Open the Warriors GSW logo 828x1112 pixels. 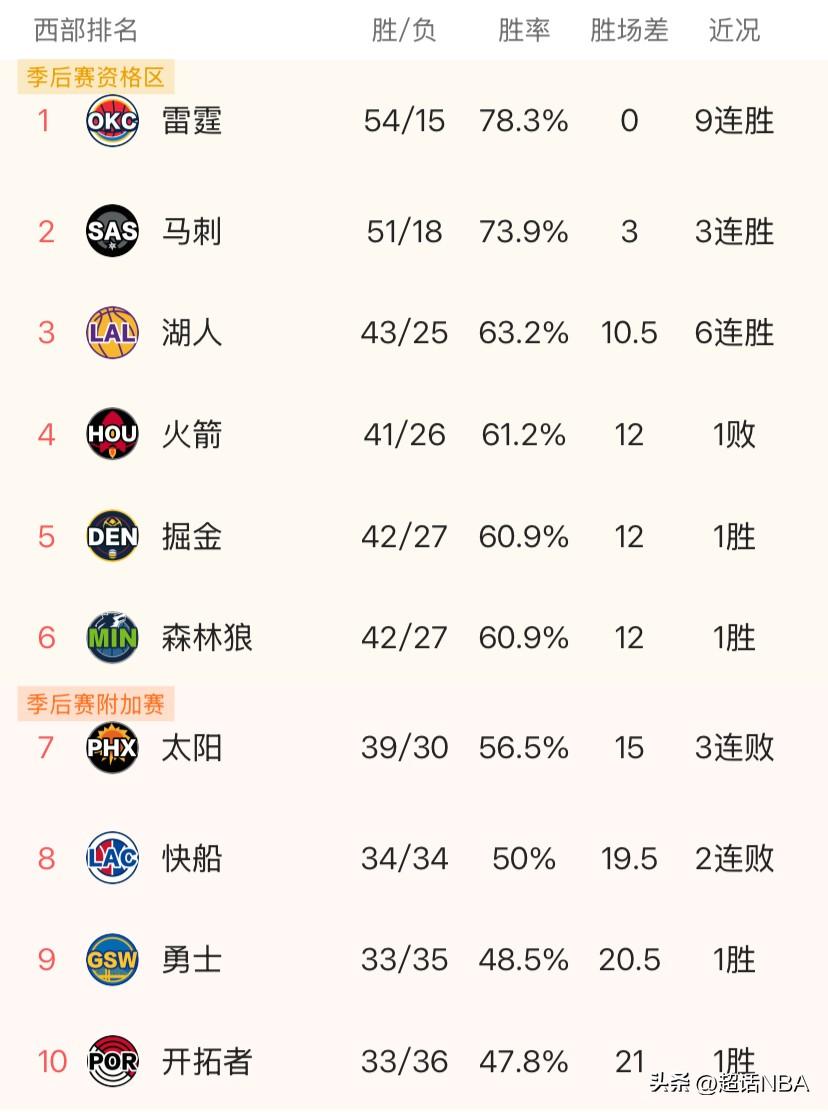(x=112, y=959)
